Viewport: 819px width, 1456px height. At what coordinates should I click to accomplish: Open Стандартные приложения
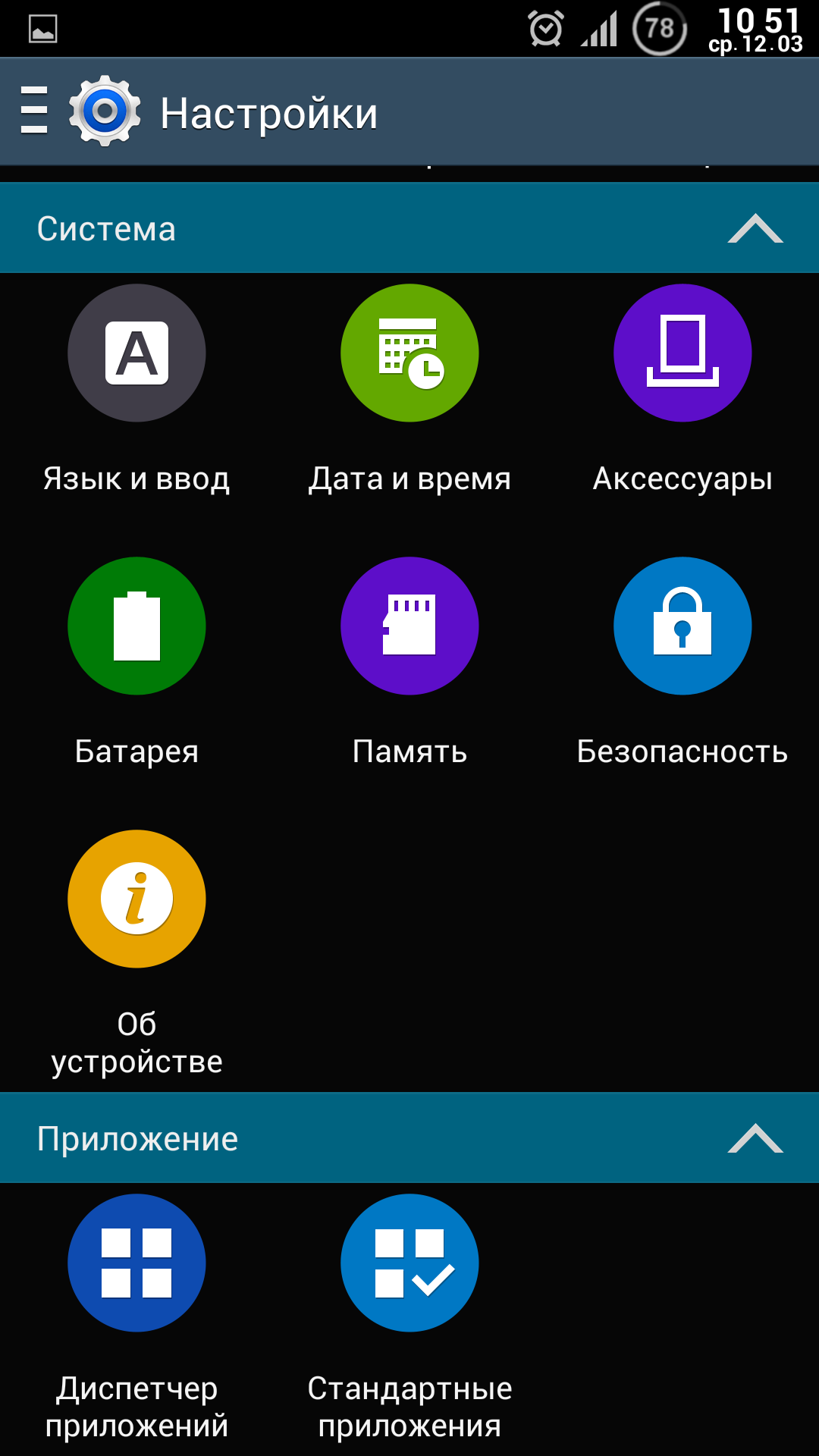click(x=409, y=1263)
